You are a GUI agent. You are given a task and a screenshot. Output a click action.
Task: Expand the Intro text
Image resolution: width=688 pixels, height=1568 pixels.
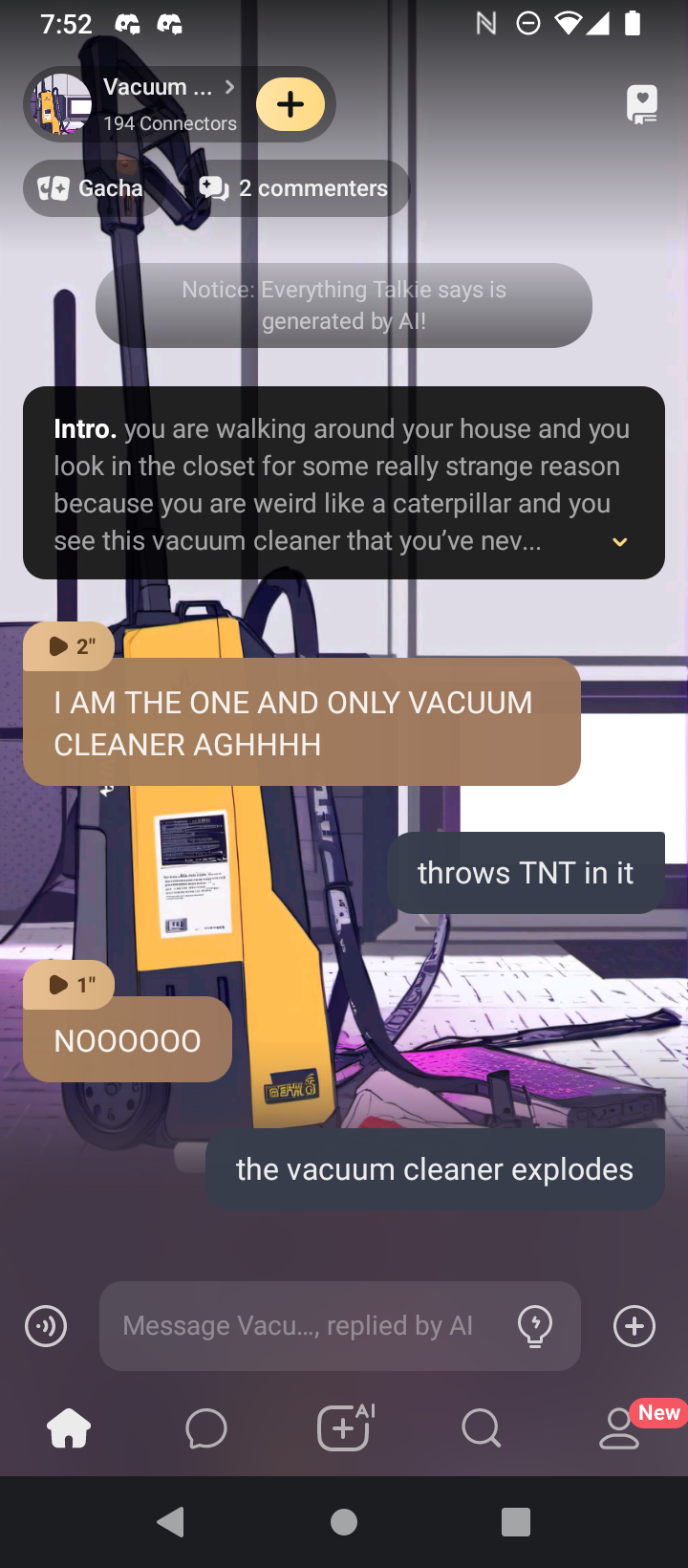(619, 542)
